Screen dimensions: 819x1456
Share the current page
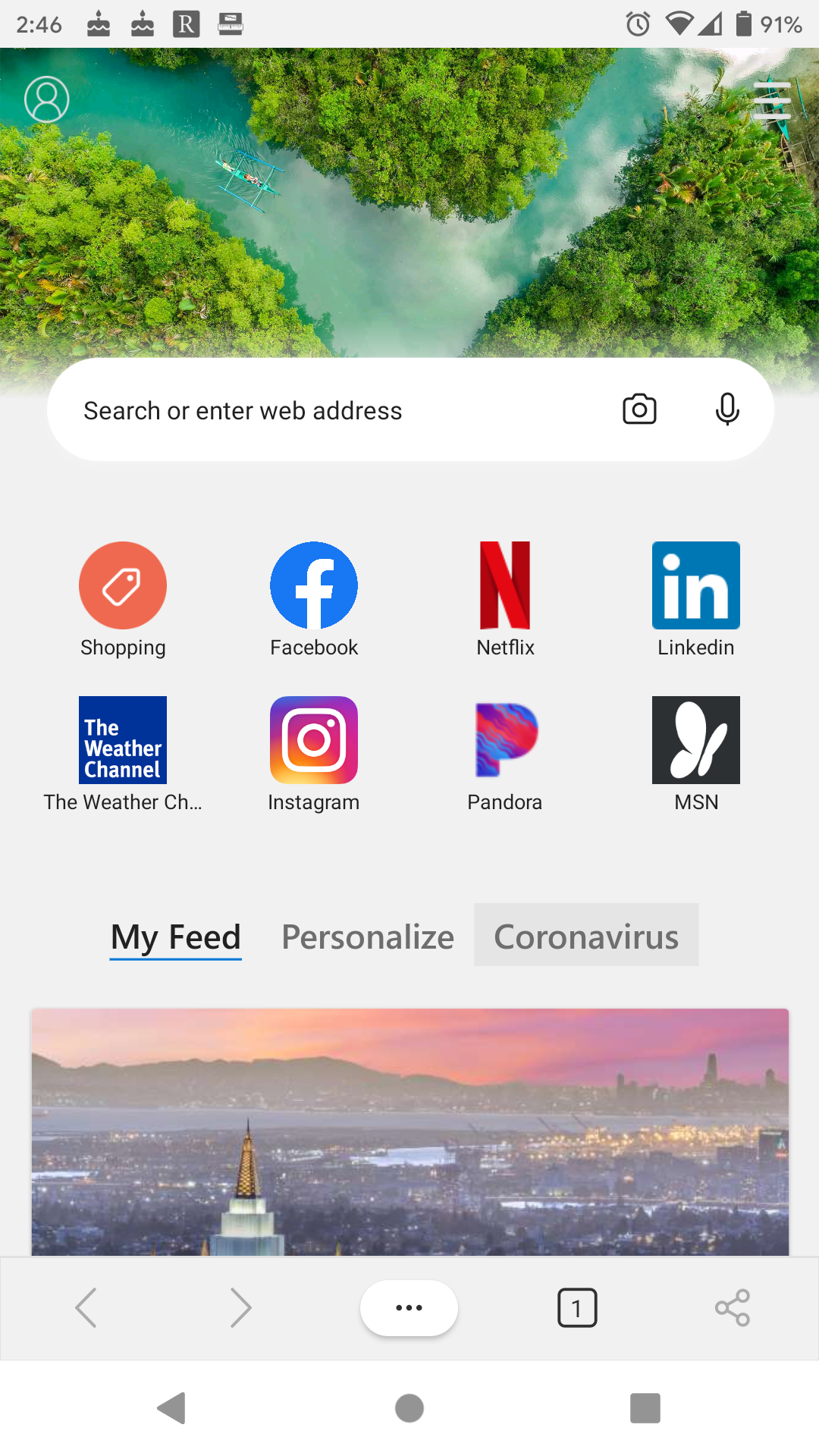[732, 1307]
